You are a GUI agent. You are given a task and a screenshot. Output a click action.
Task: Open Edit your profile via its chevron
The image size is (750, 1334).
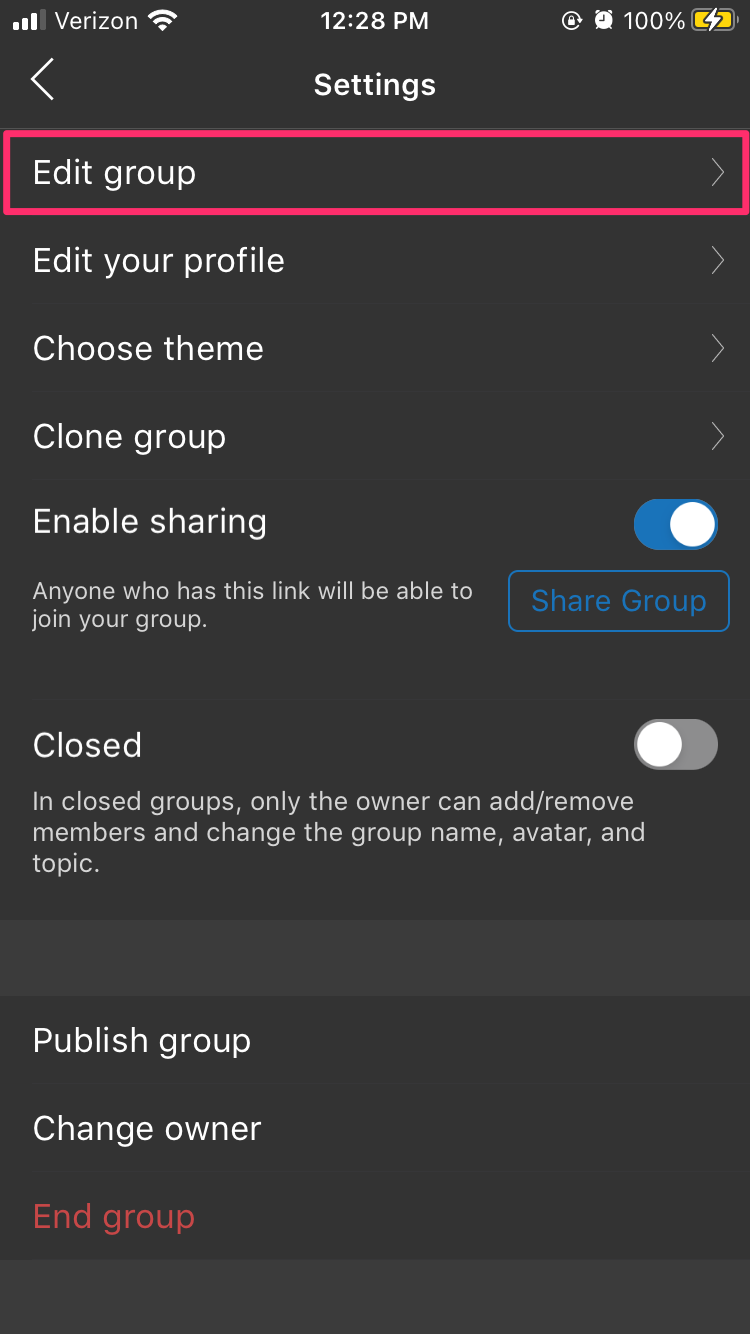coord(717,260)
